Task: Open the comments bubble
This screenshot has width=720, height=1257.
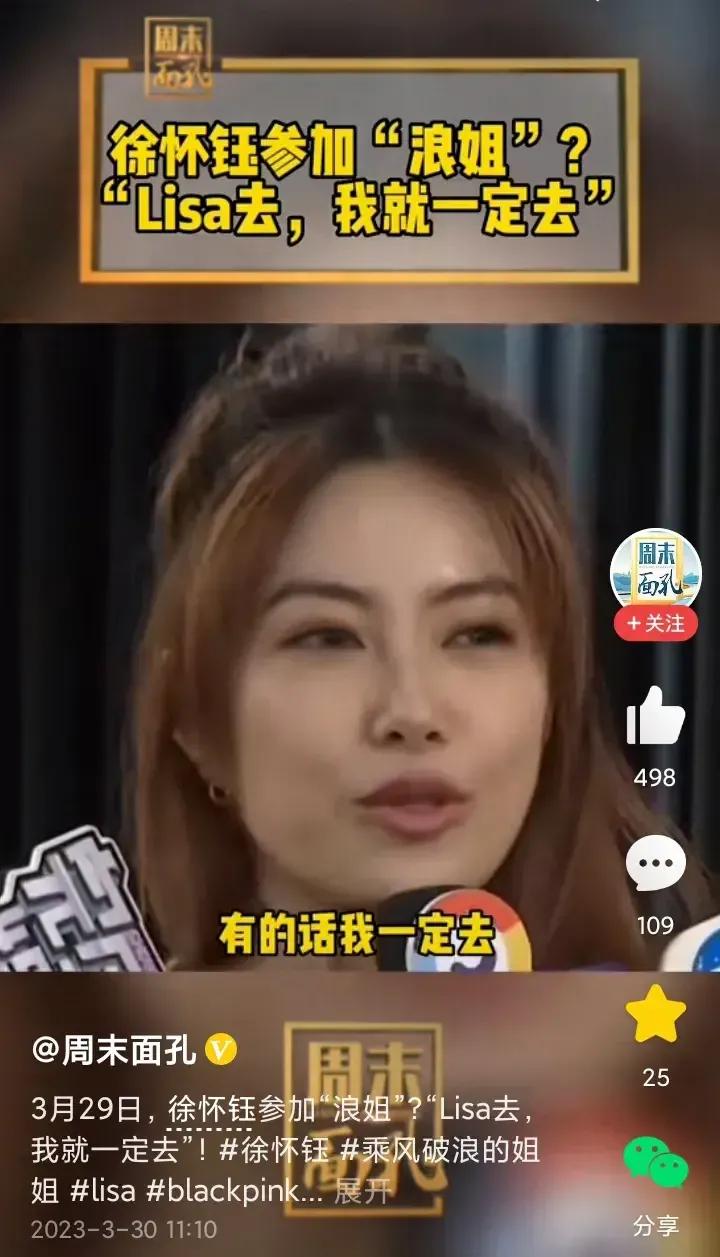Action: (x=655, y=865)
